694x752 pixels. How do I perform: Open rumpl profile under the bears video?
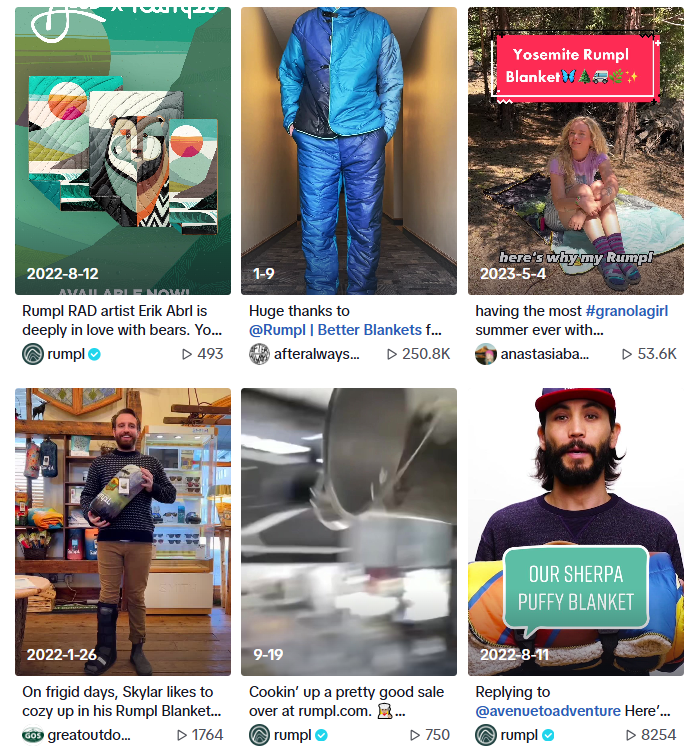[66, 354]
